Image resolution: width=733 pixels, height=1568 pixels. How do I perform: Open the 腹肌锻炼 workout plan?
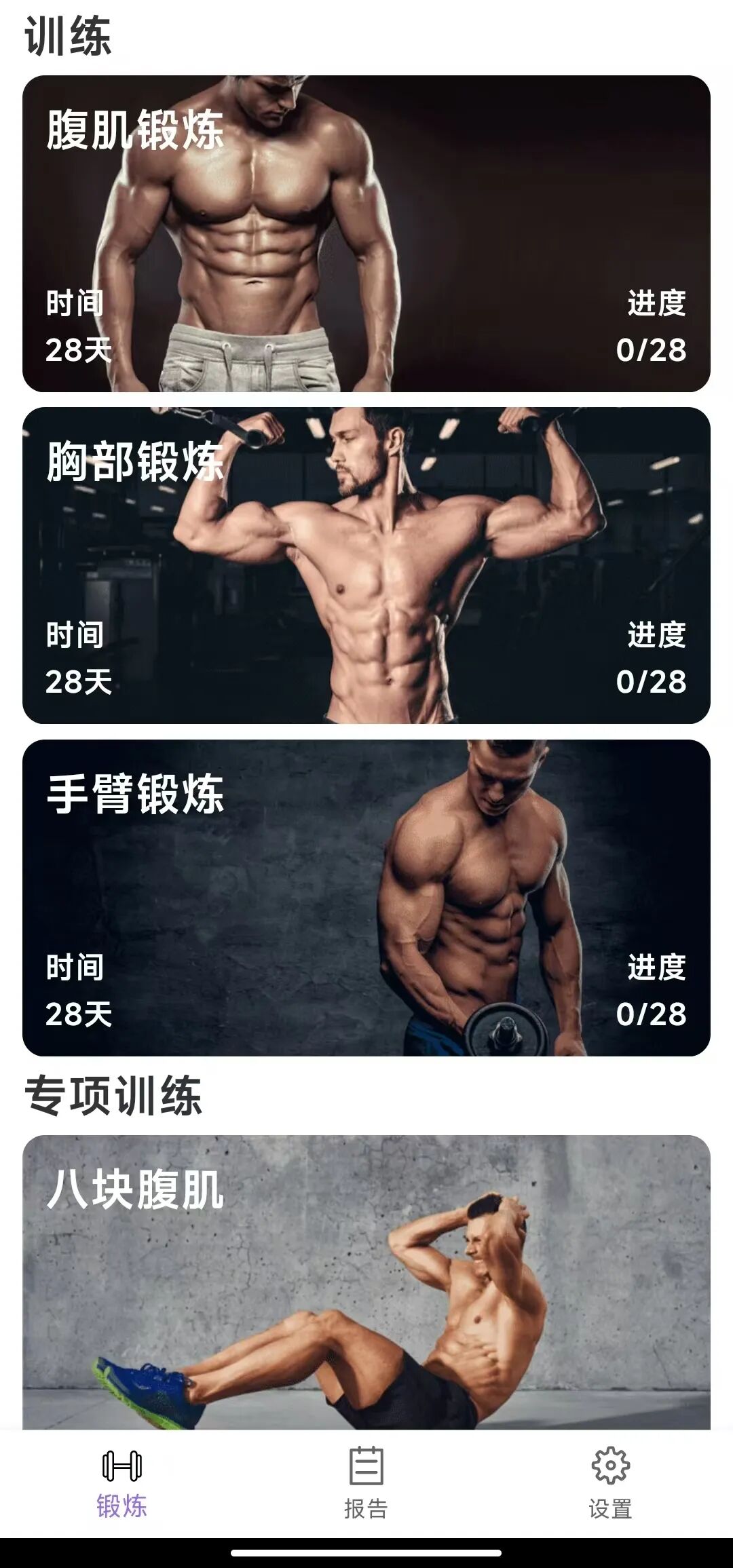(x=366, y=234)
